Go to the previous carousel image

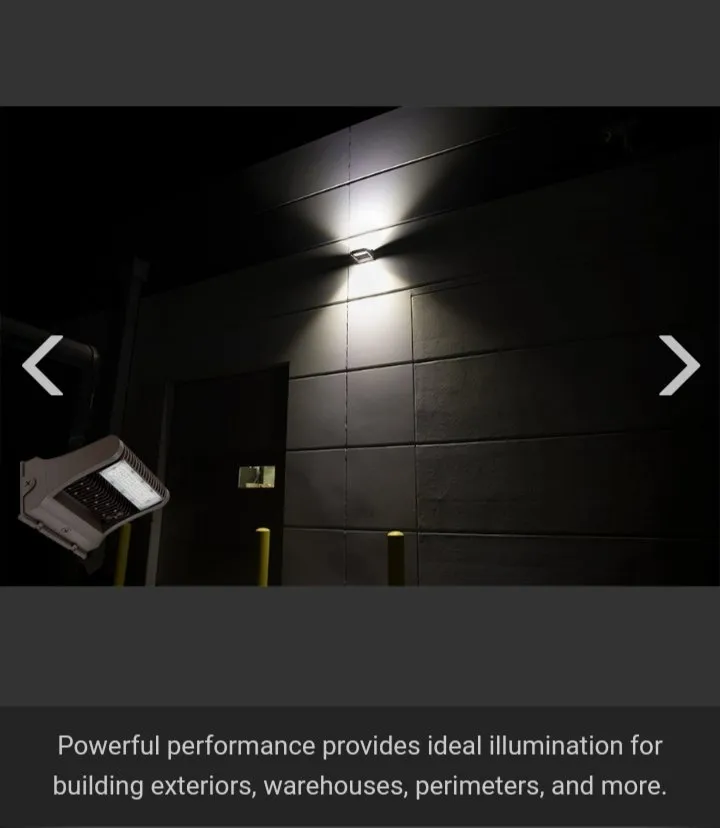click(43, 365)
